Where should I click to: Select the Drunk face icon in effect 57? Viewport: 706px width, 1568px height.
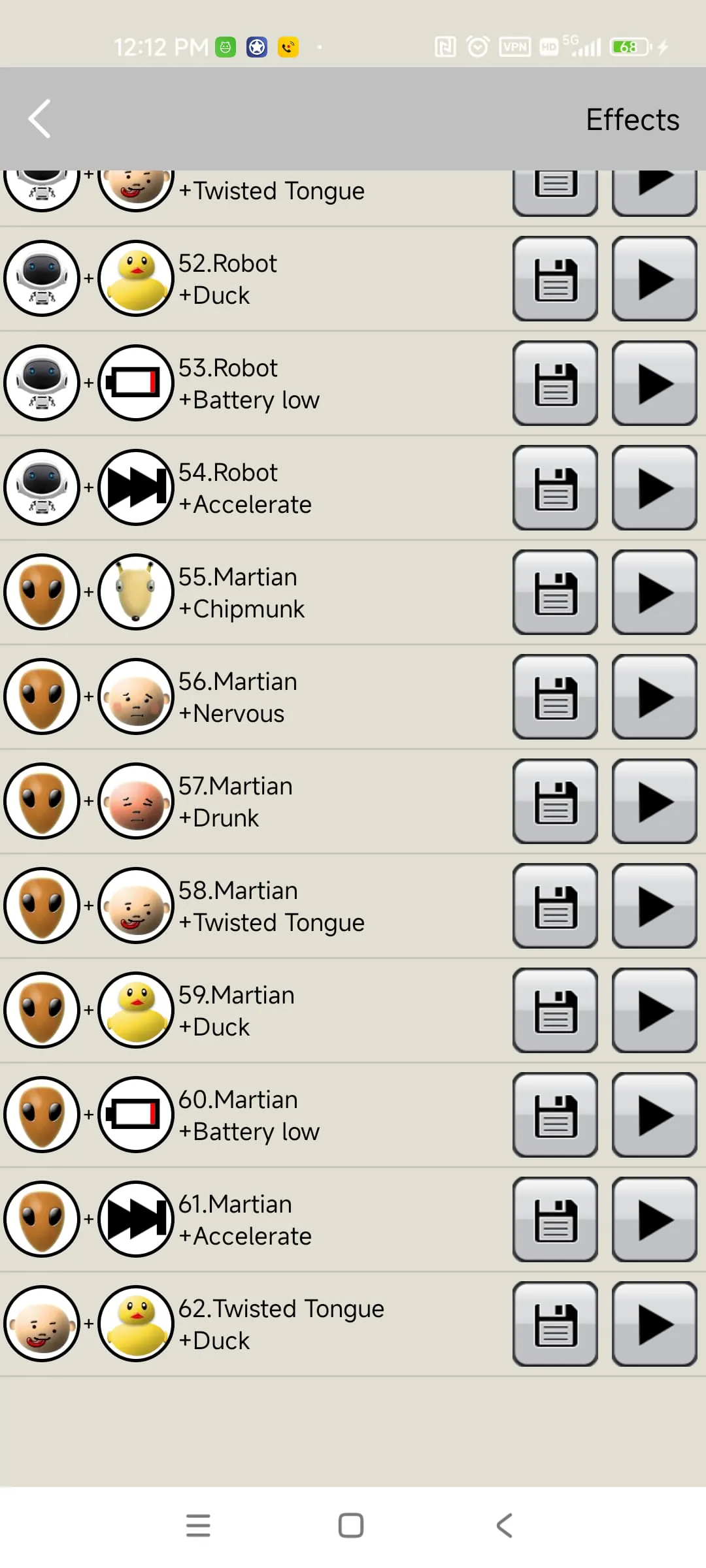coord(135,801)
